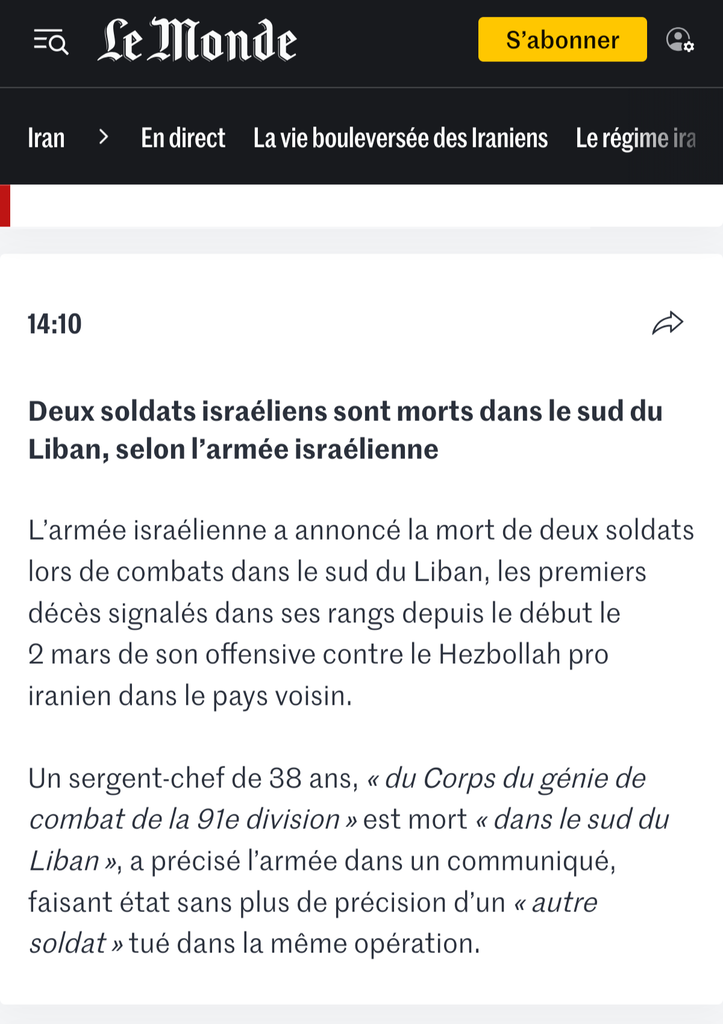Tap the S'abonner subscribe button
This screenshot has width=723, height=1024.
tap(562, 40)
